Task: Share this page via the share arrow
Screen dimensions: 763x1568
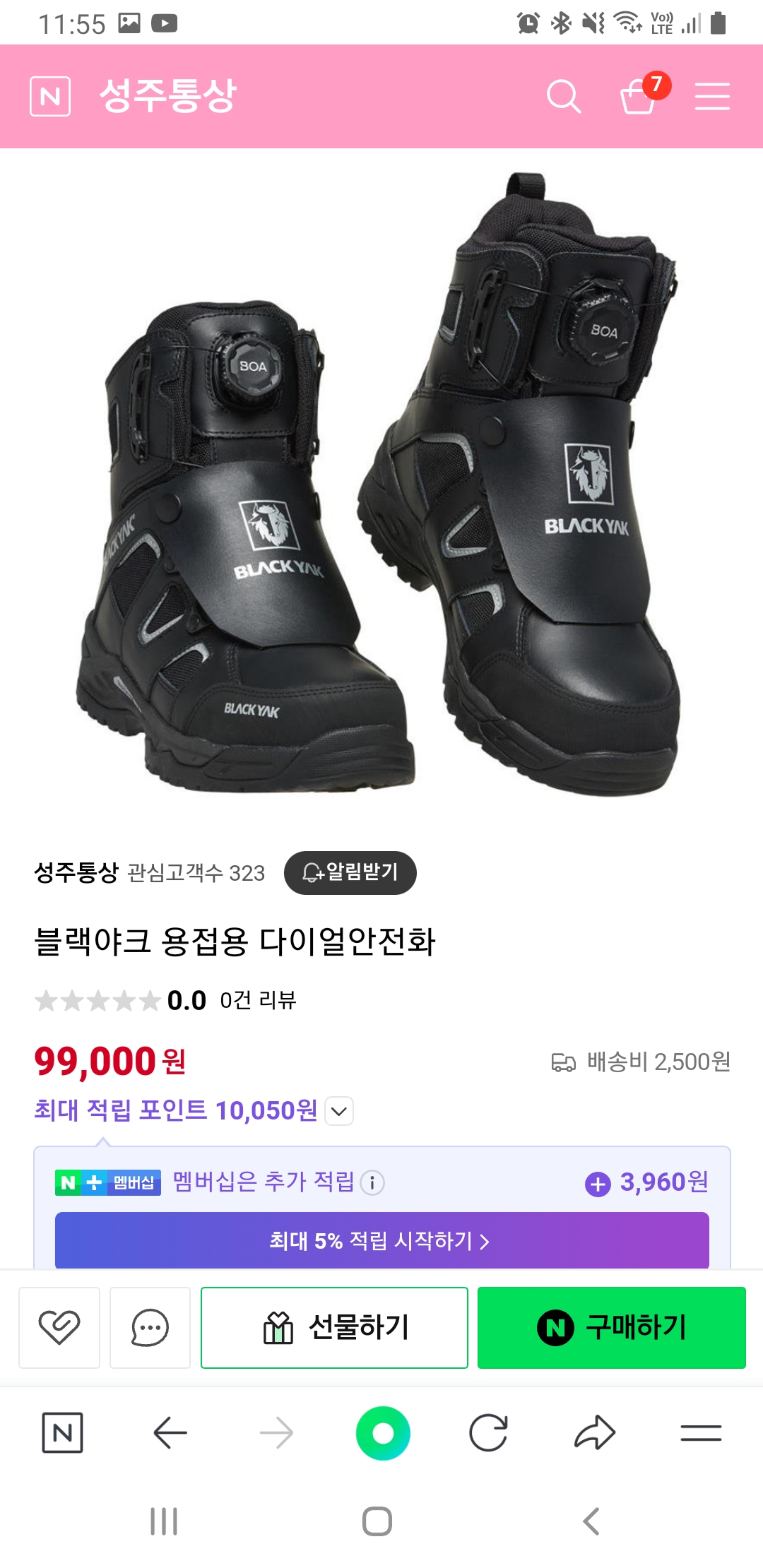Action: [x=595, y=1433]
